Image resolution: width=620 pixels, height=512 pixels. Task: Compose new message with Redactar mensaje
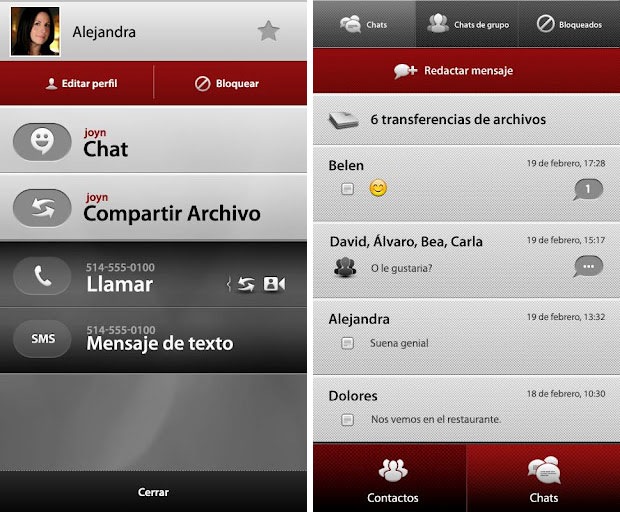coord(466,71)
